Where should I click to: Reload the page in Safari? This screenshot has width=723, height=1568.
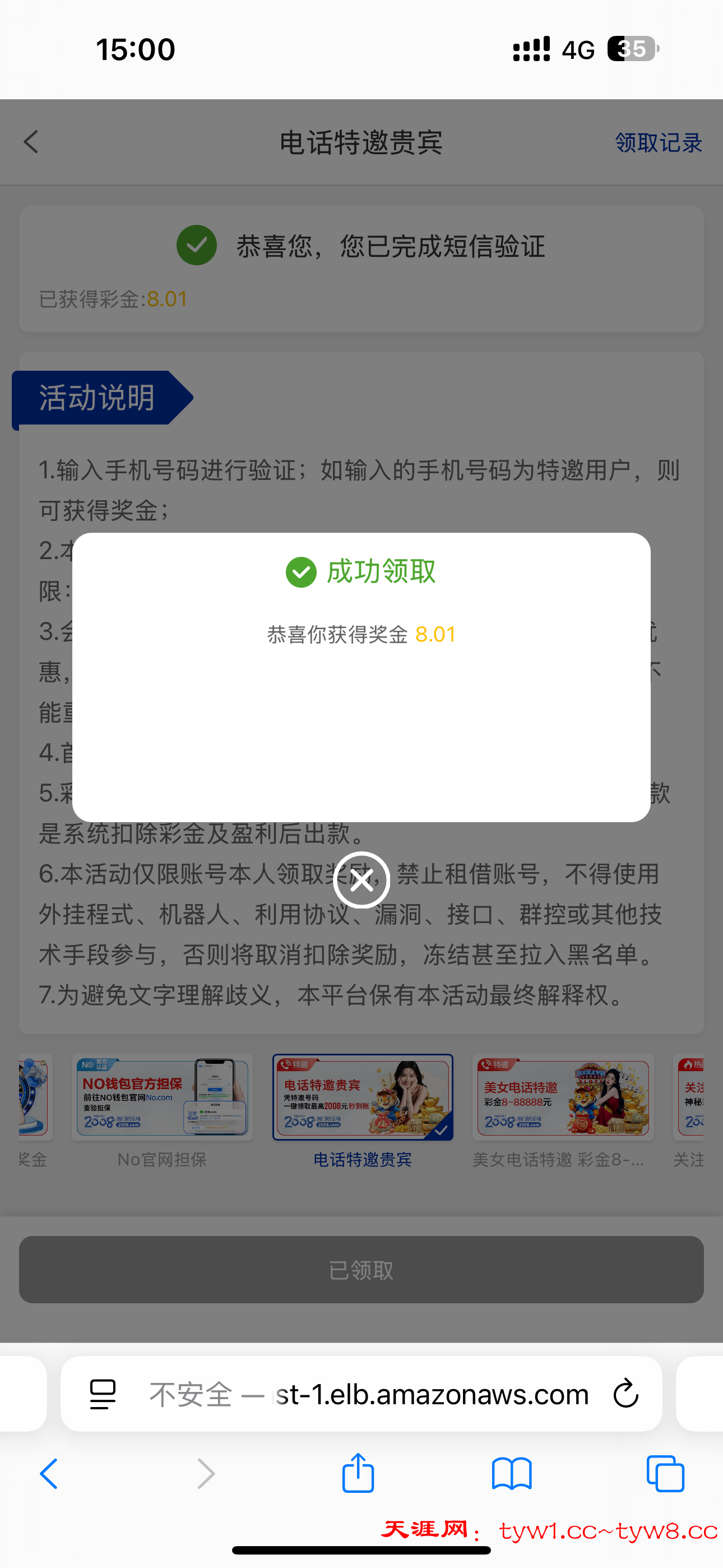(625, 1394)
